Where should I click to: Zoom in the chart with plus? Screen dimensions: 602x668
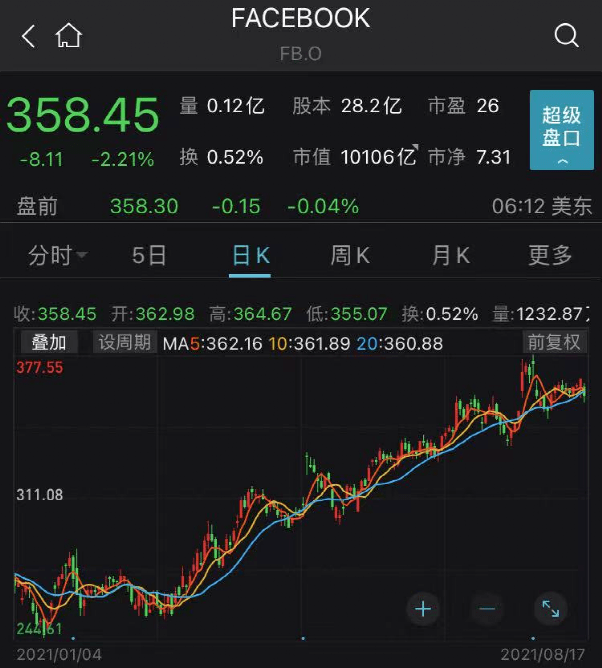pos(423,608)
